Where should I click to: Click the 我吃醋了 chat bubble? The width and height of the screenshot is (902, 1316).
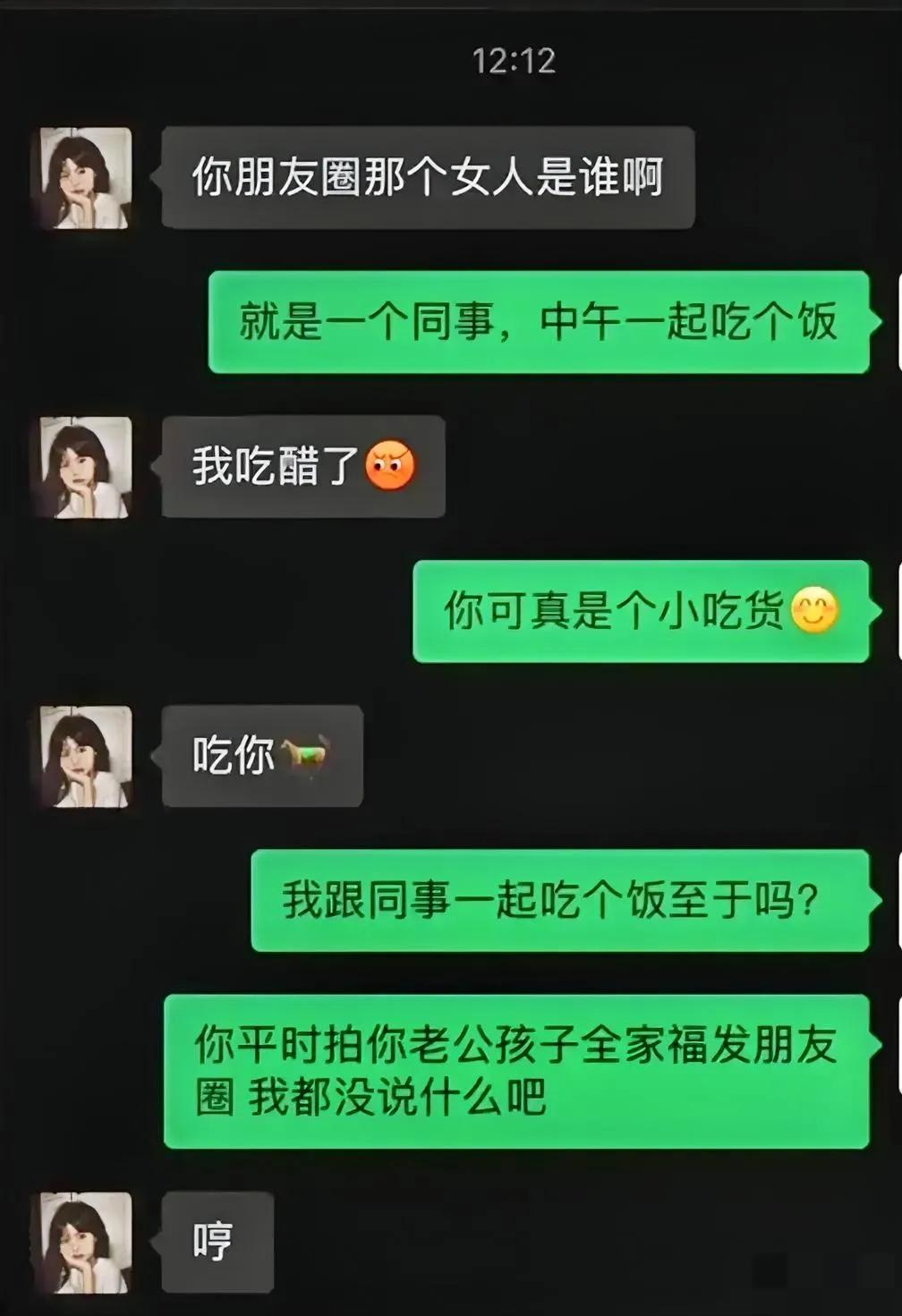point(300,467)
